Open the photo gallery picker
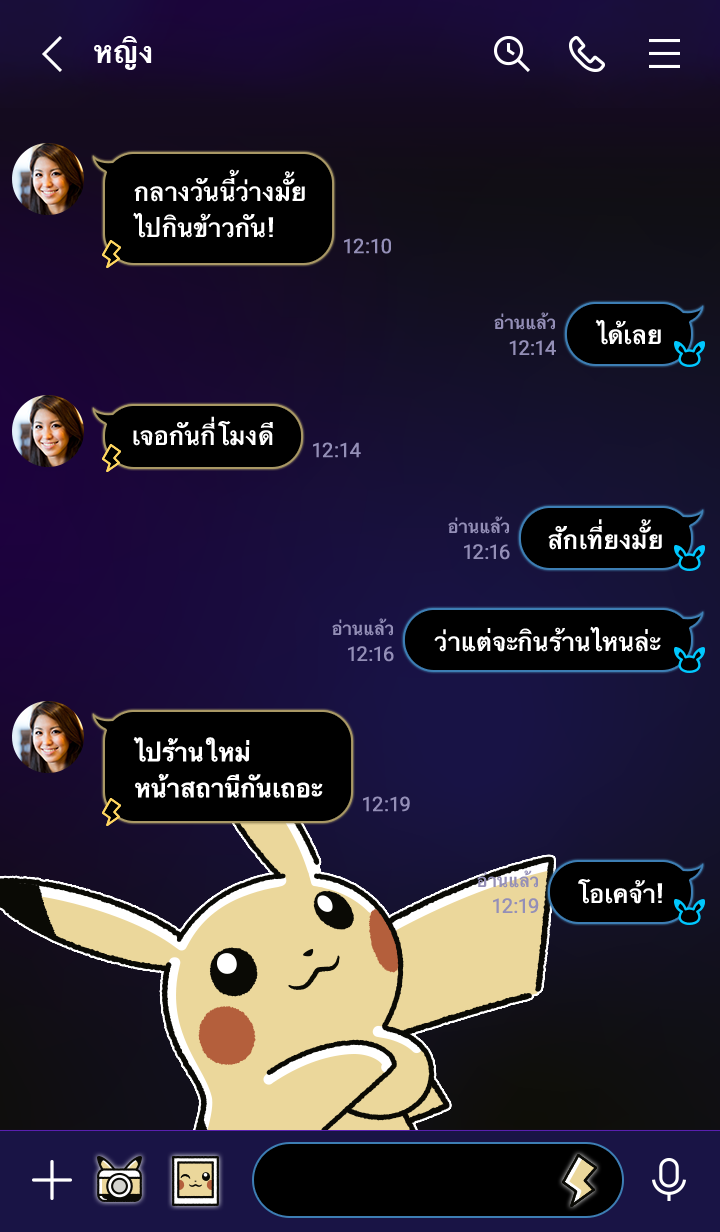Screen dimensions: 720x1232 tap(195, 1181)
